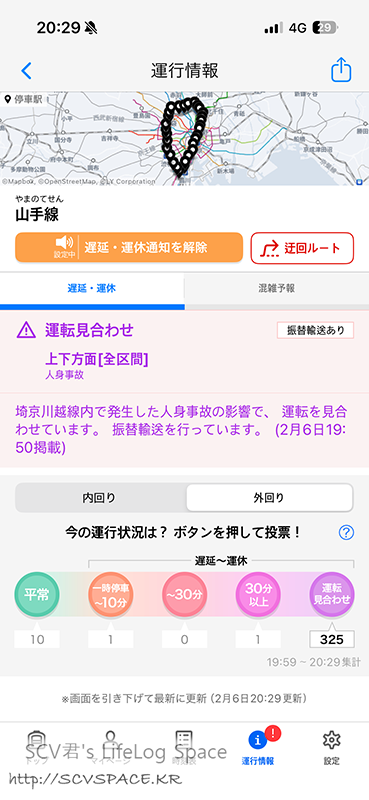Open the 運行情報 bottom tab
Screen dimensions: 369x800
click(x=258, y=748)
